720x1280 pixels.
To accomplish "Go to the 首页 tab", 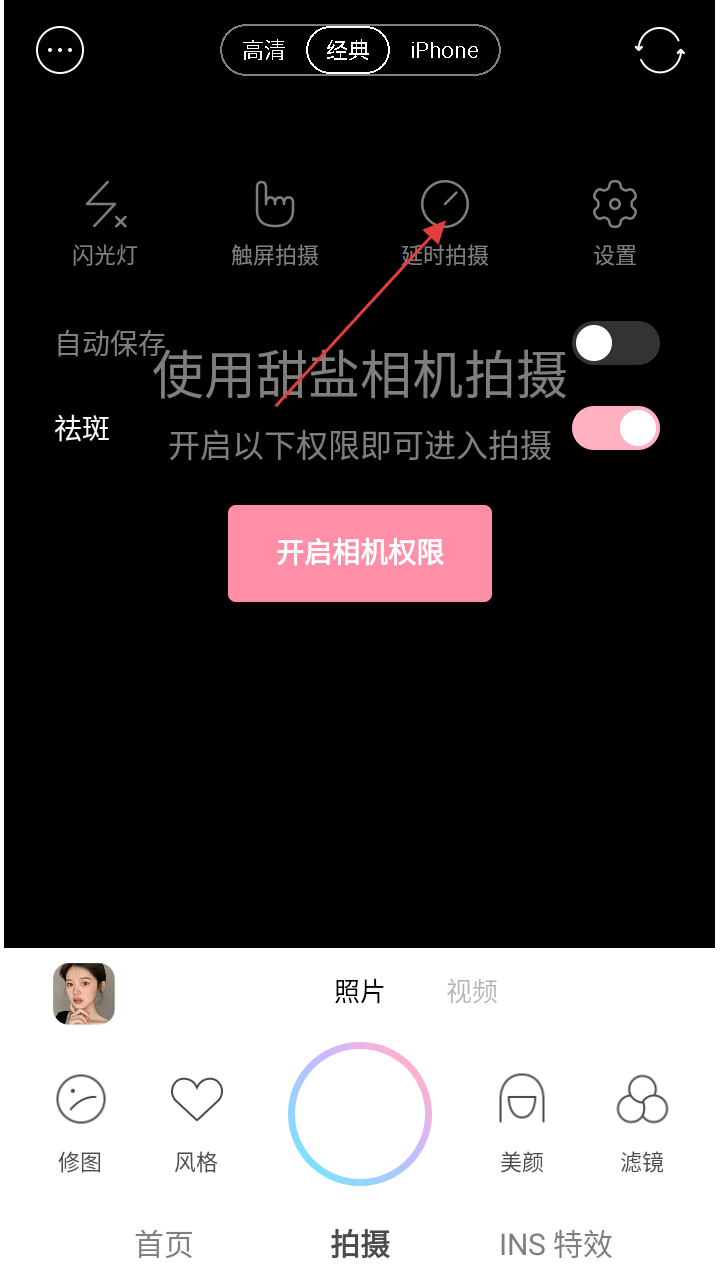I will click(x=164, y=1244).
